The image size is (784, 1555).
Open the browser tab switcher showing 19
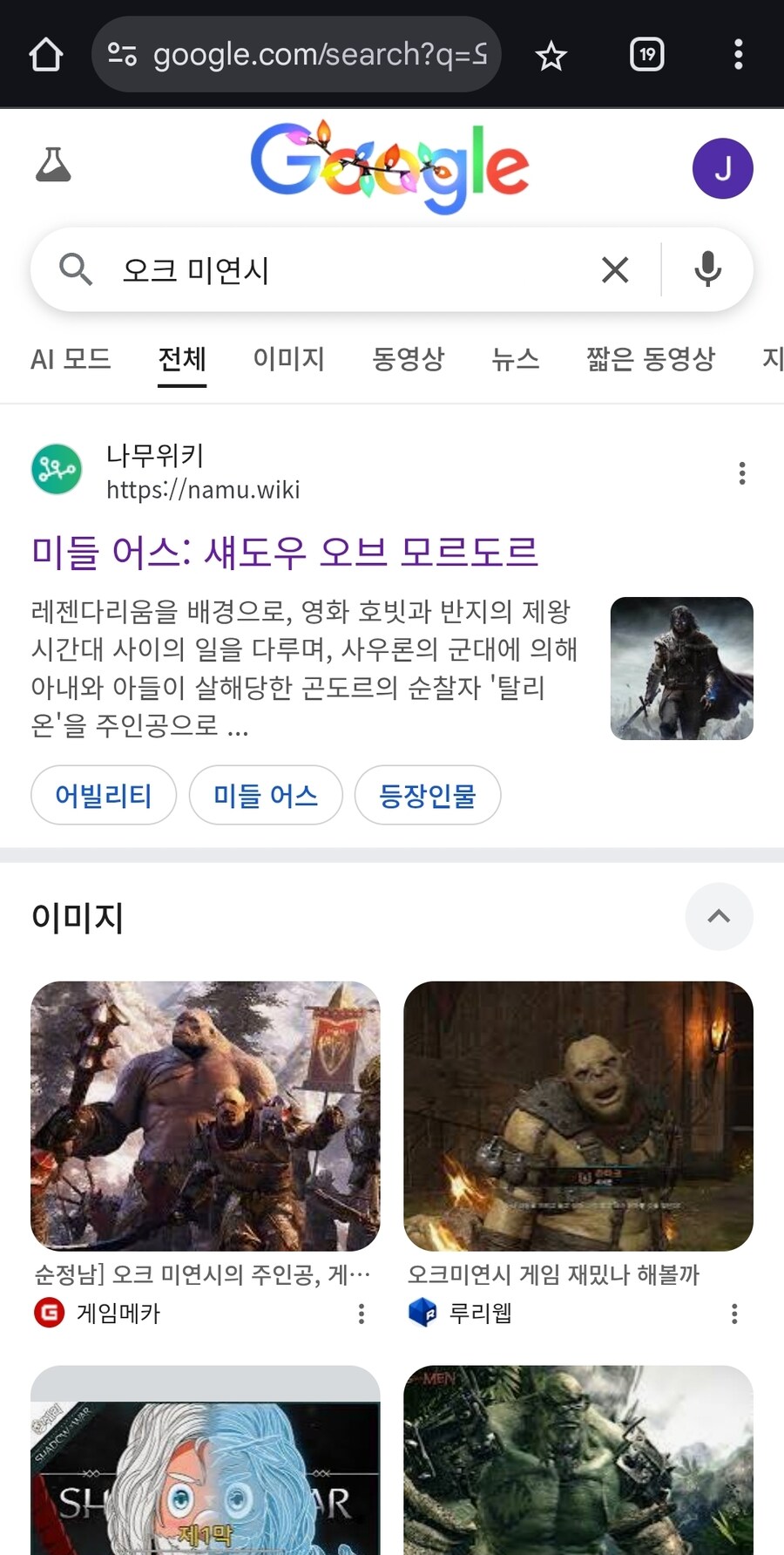pyautogui.click(x=645, y=53)
